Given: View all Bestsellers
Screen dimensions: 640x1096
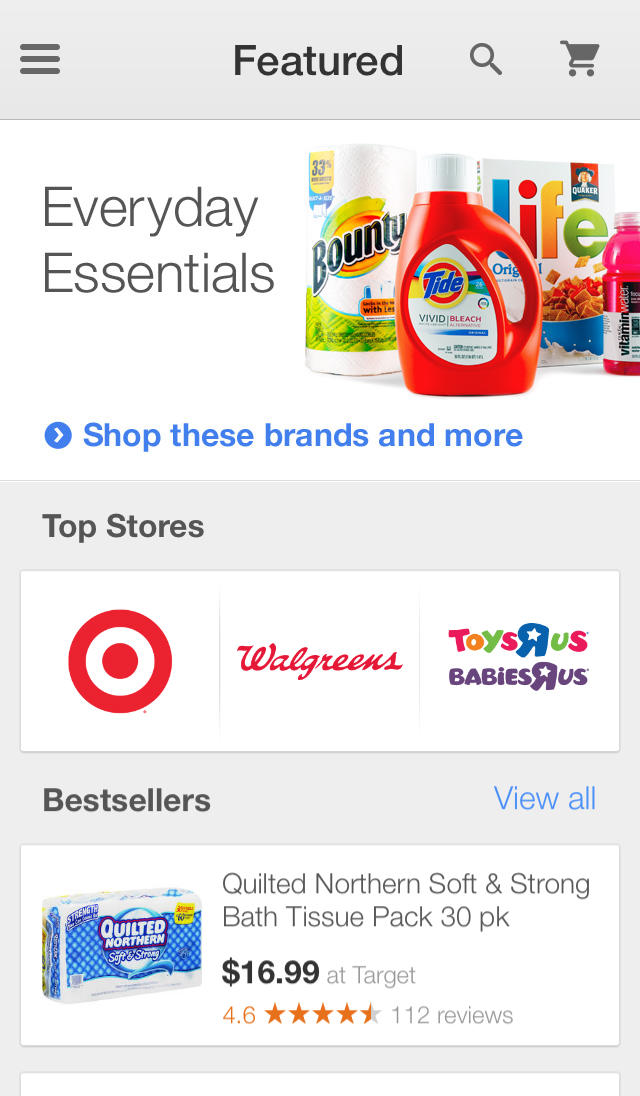Looking at the screenshot, I should [544, 798].
